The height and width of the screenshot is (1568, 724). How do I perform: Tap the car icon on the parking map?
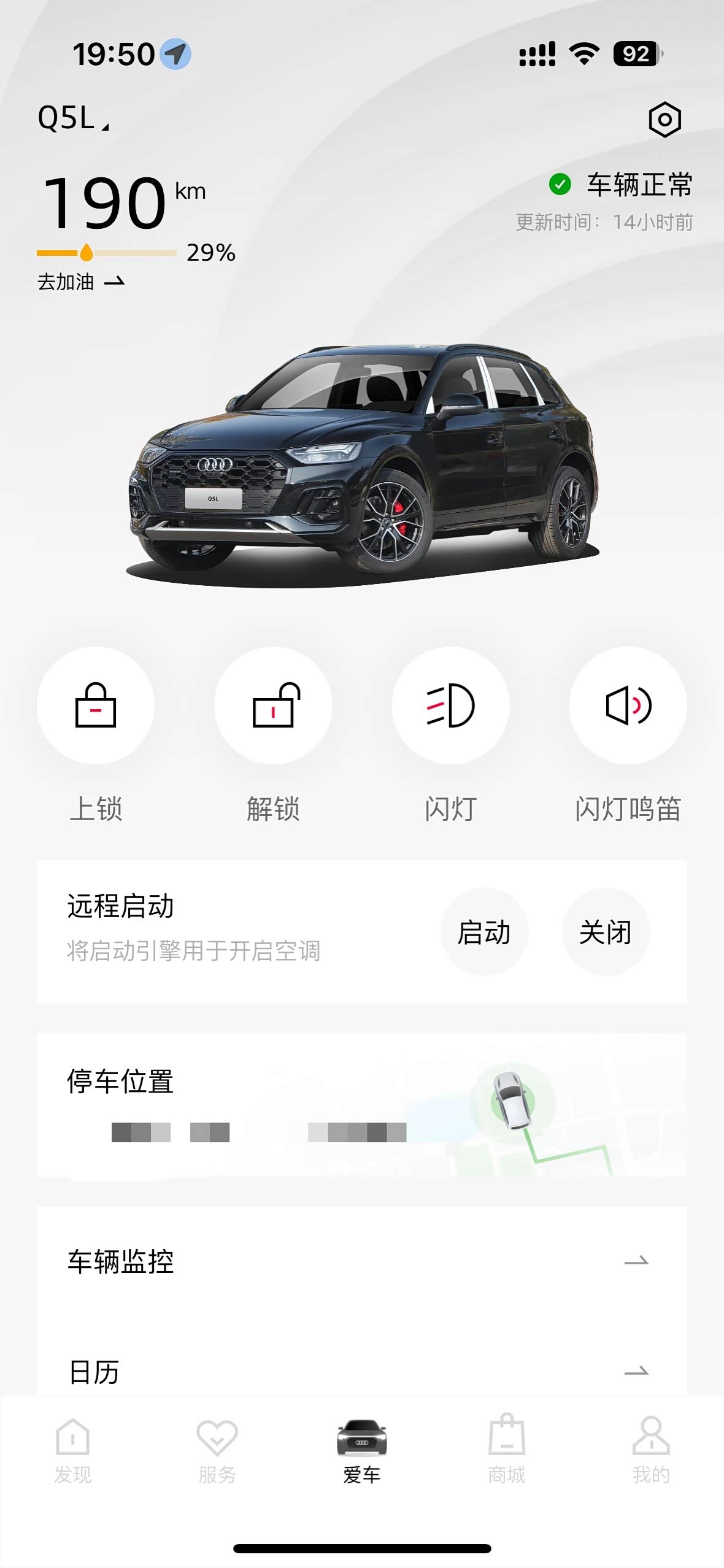512,1101
